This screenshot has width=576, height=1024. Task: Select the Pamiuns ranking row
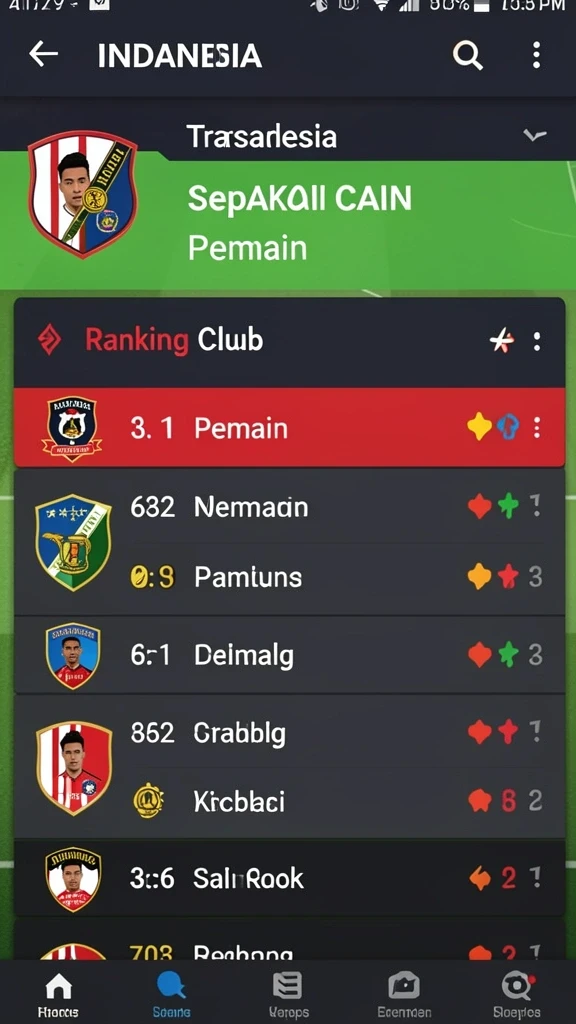(x=289, y=577)
